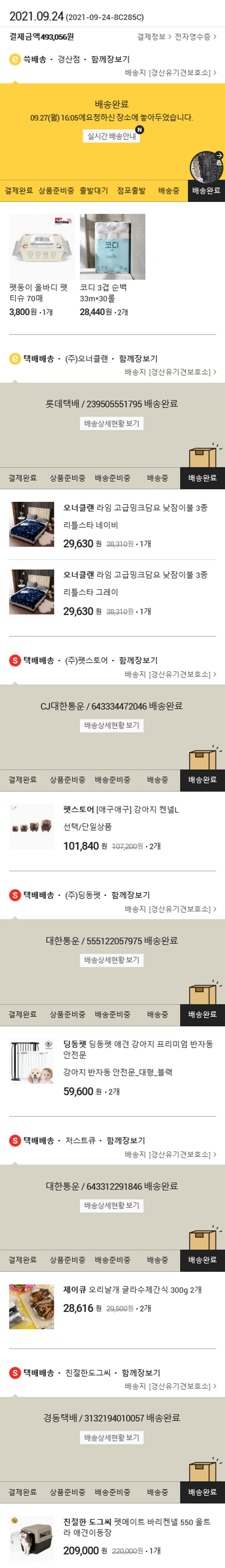Tap 함께장보기 for 쓱배송 경산점
This screenshot has height=1568, width=225.
pos(110,60)
